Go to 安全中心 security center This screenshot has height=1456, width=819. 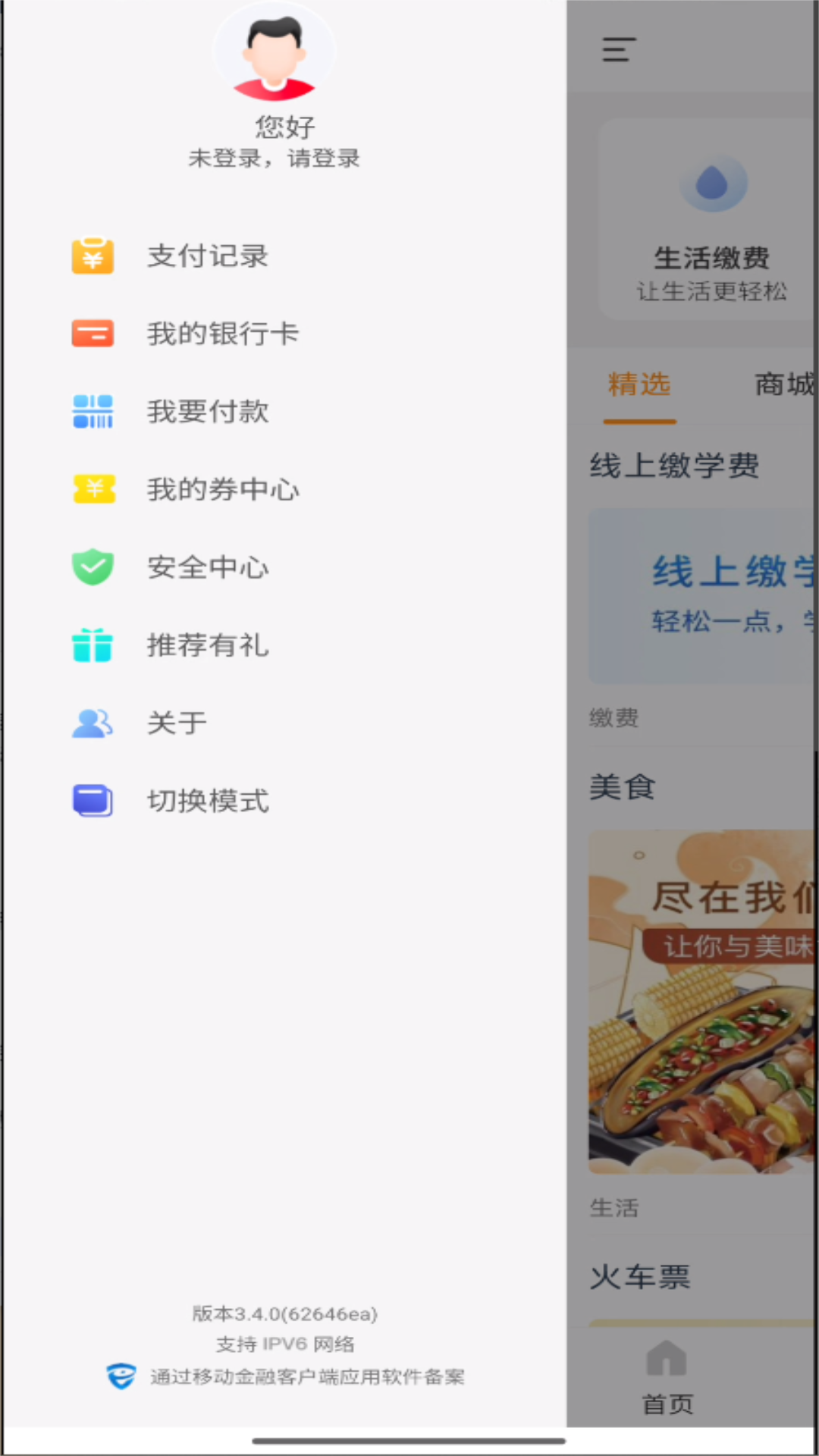[207, 567]
